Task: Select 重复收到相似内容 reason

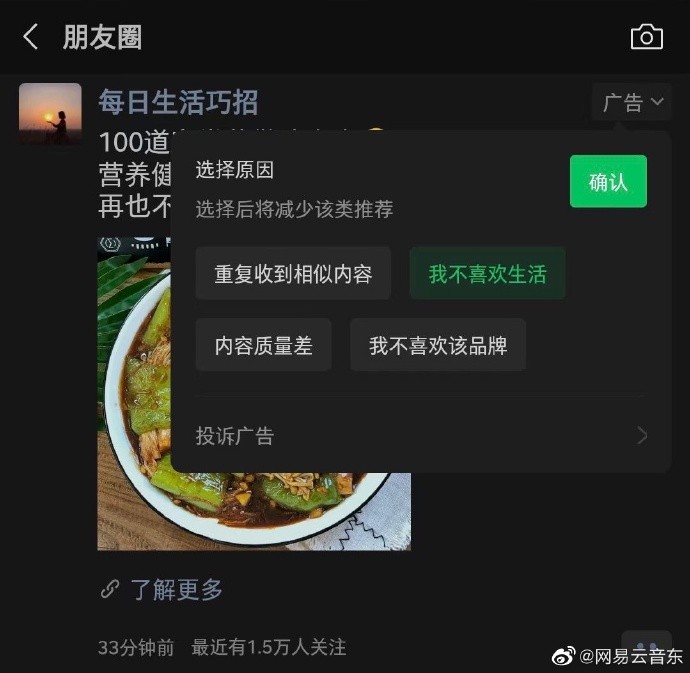Action: pos(293,274)
